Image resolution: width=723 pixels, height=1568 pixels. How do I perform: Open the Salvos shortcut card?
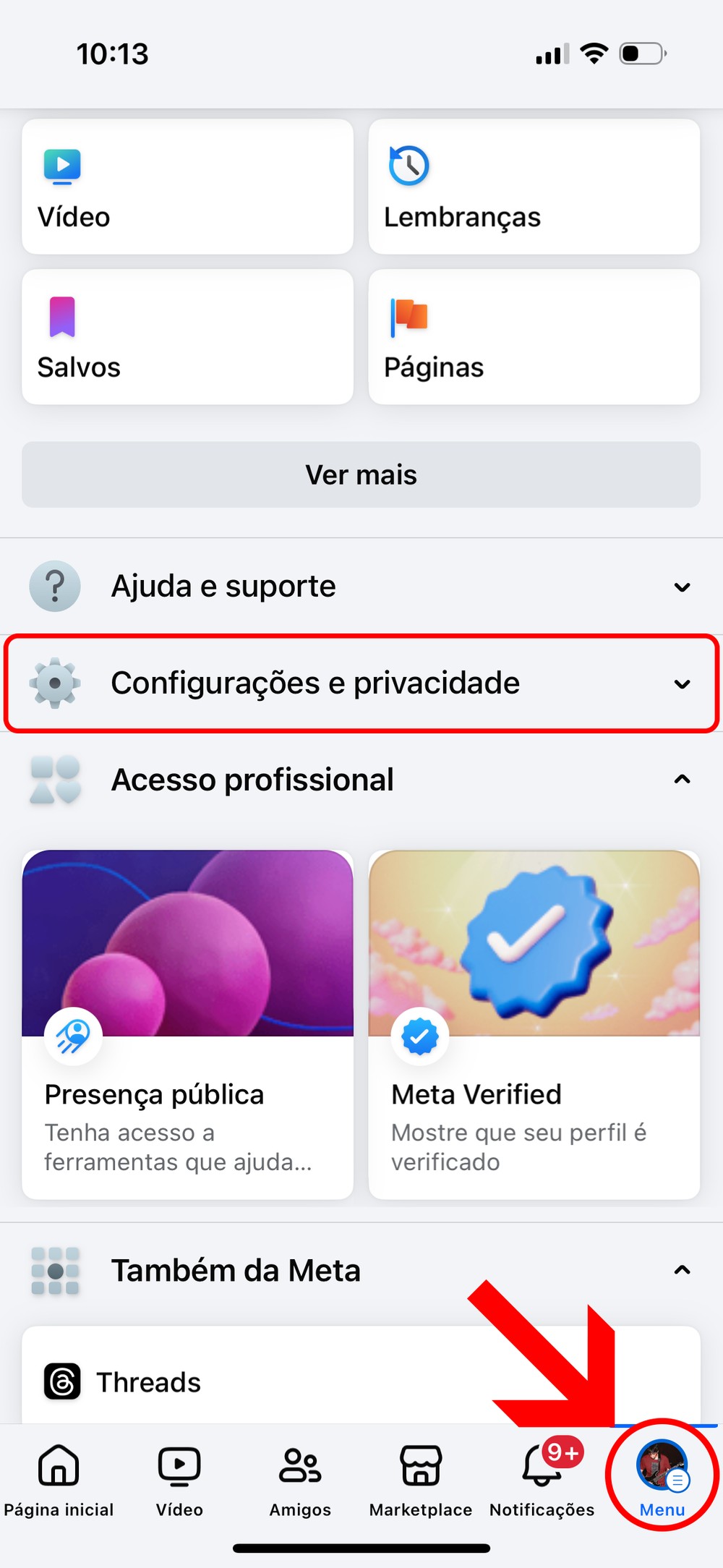(x=187, y=337)
